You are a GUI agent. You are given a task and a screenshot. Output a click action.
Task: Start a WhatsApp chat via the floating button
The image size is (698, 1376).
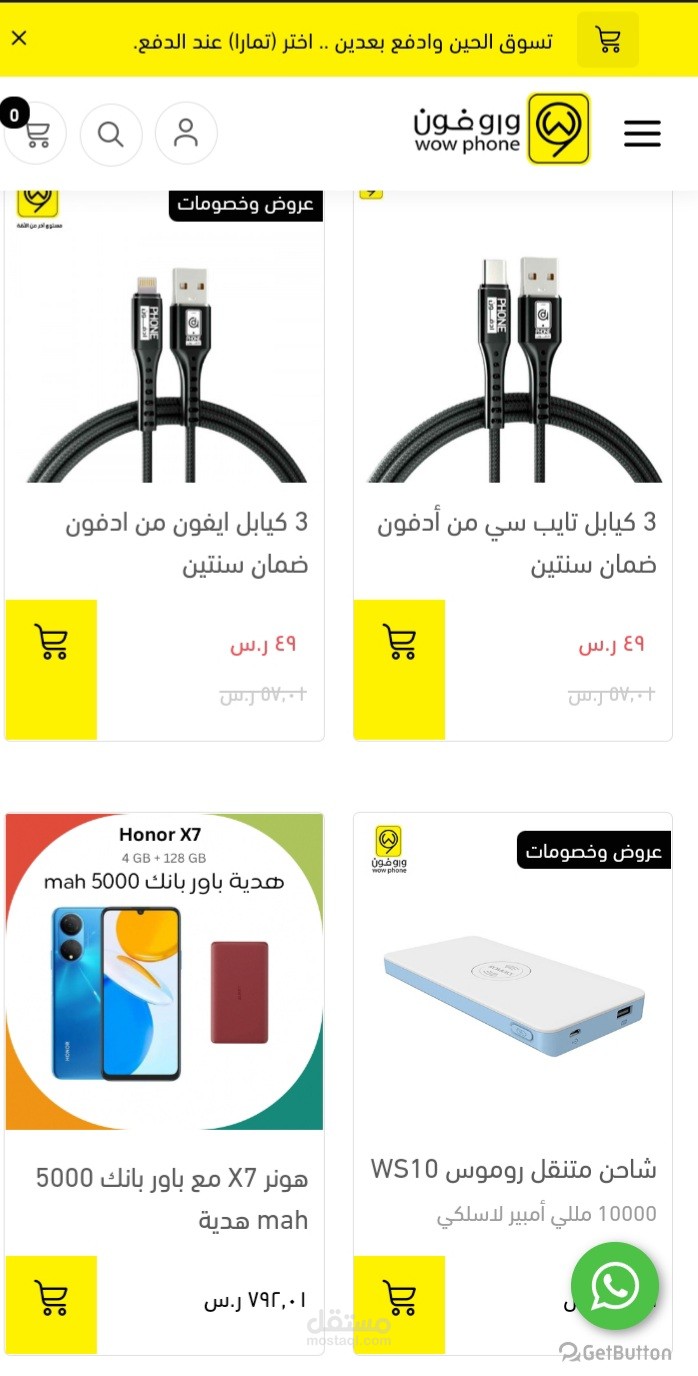pyautogui.click(x=614, y=1286)
